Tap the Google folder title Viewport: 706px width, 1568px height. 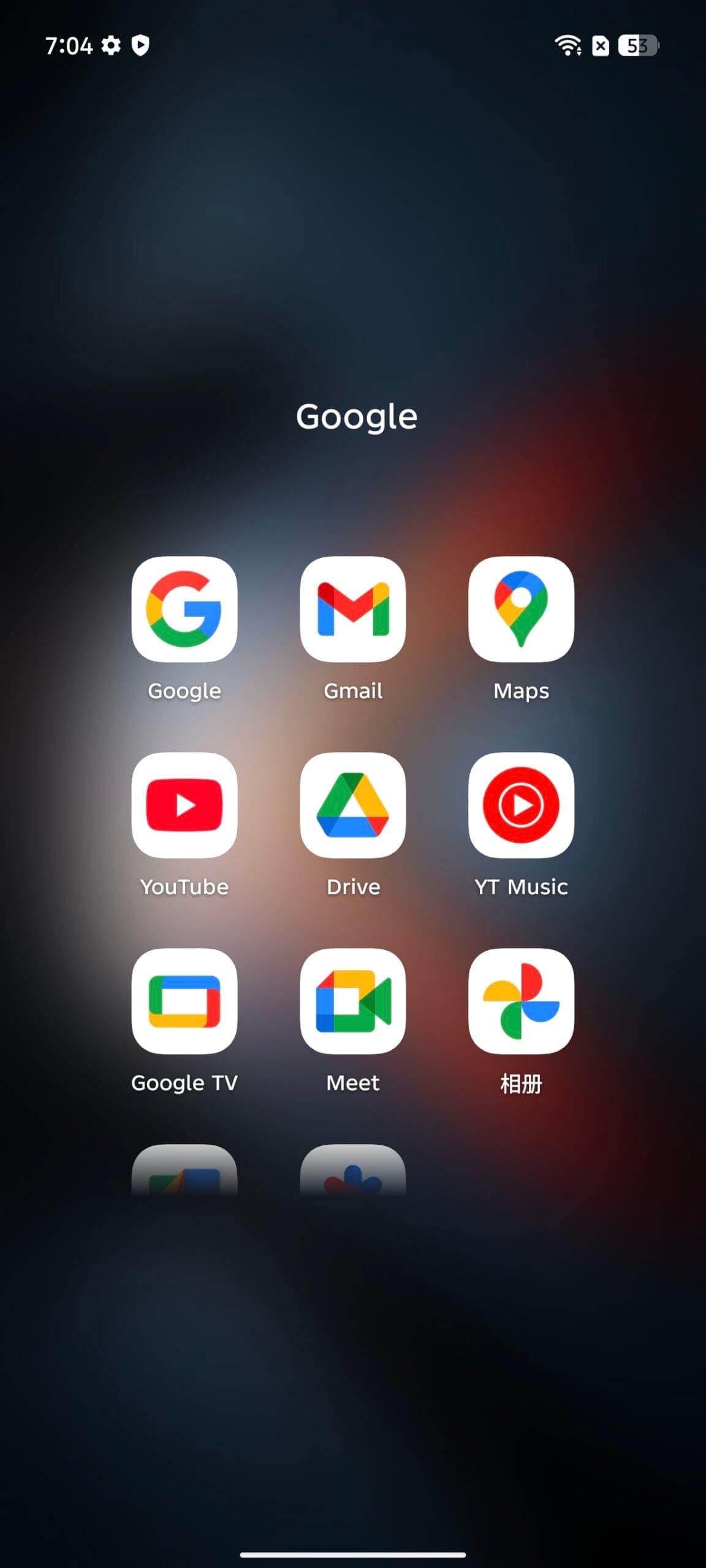click(357, 417)
